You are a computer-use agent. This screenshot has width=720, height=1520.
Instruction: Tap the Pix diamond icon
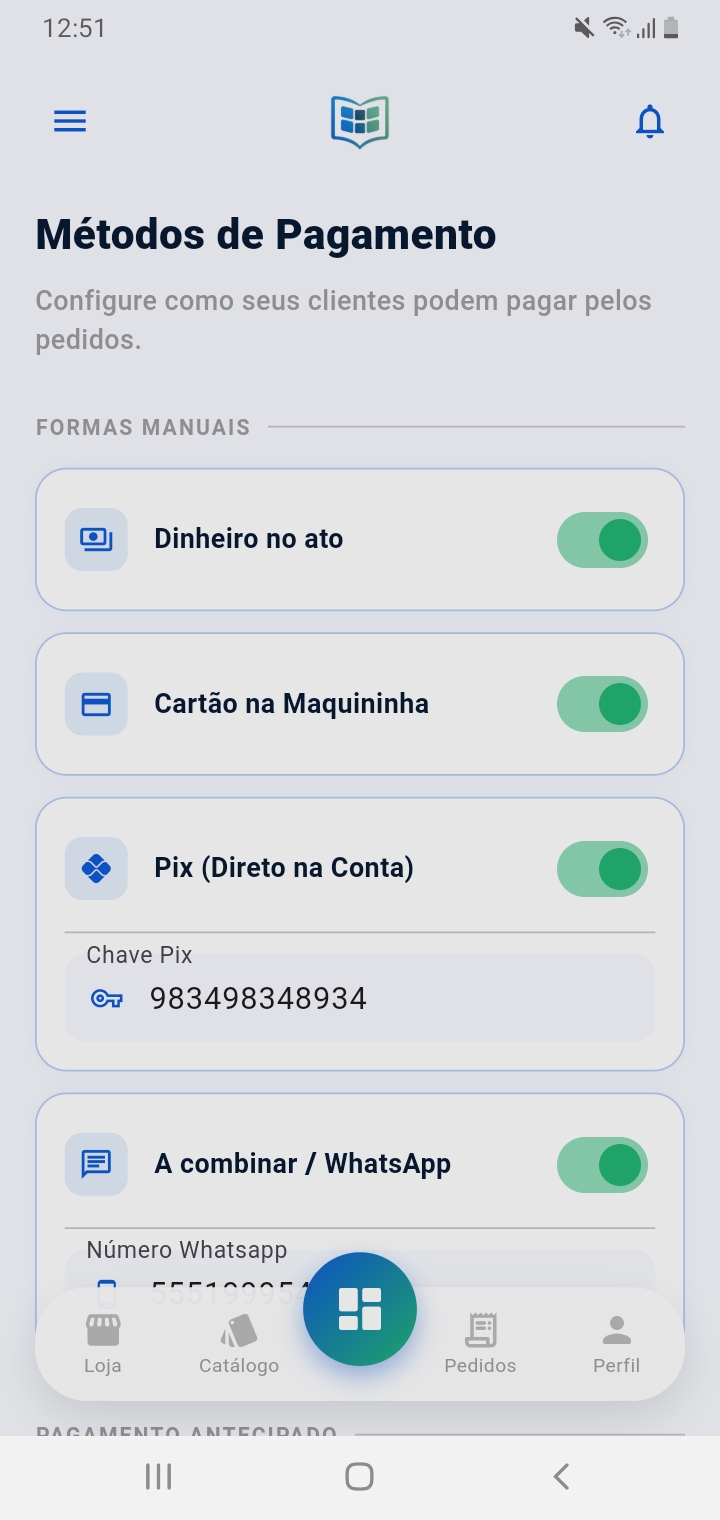pos(95,867)
